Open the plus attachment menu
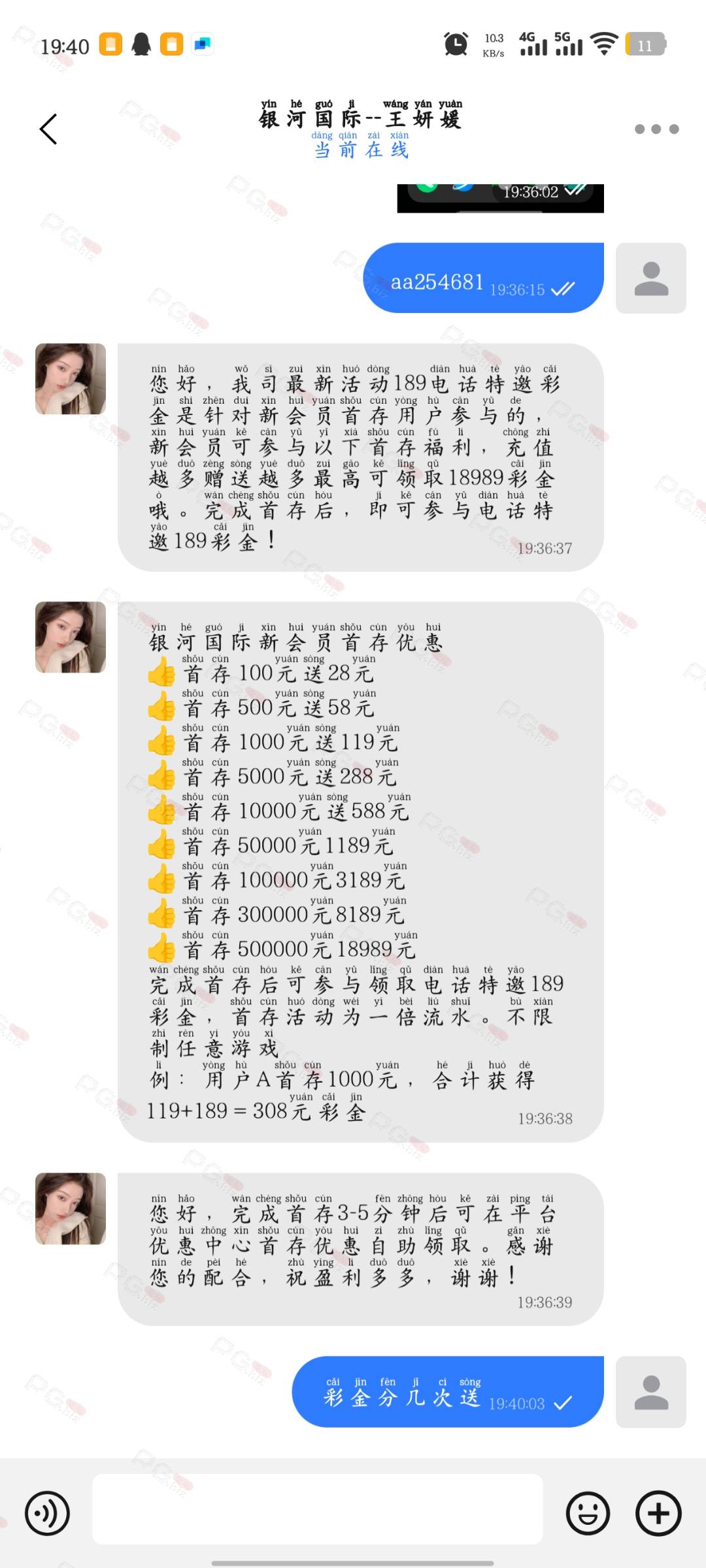 point(658,1513)
